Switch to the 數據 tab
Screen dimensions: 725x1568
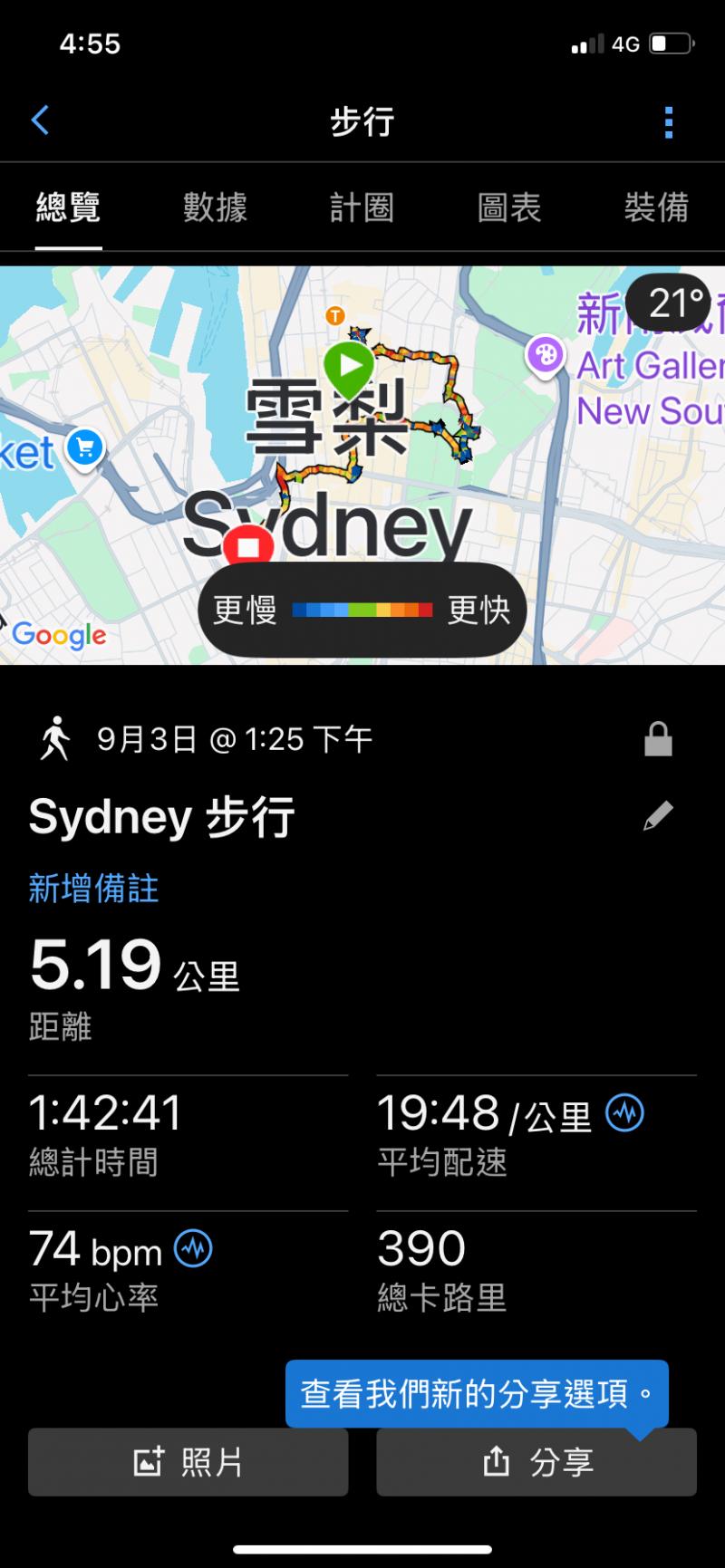point(215,207)
